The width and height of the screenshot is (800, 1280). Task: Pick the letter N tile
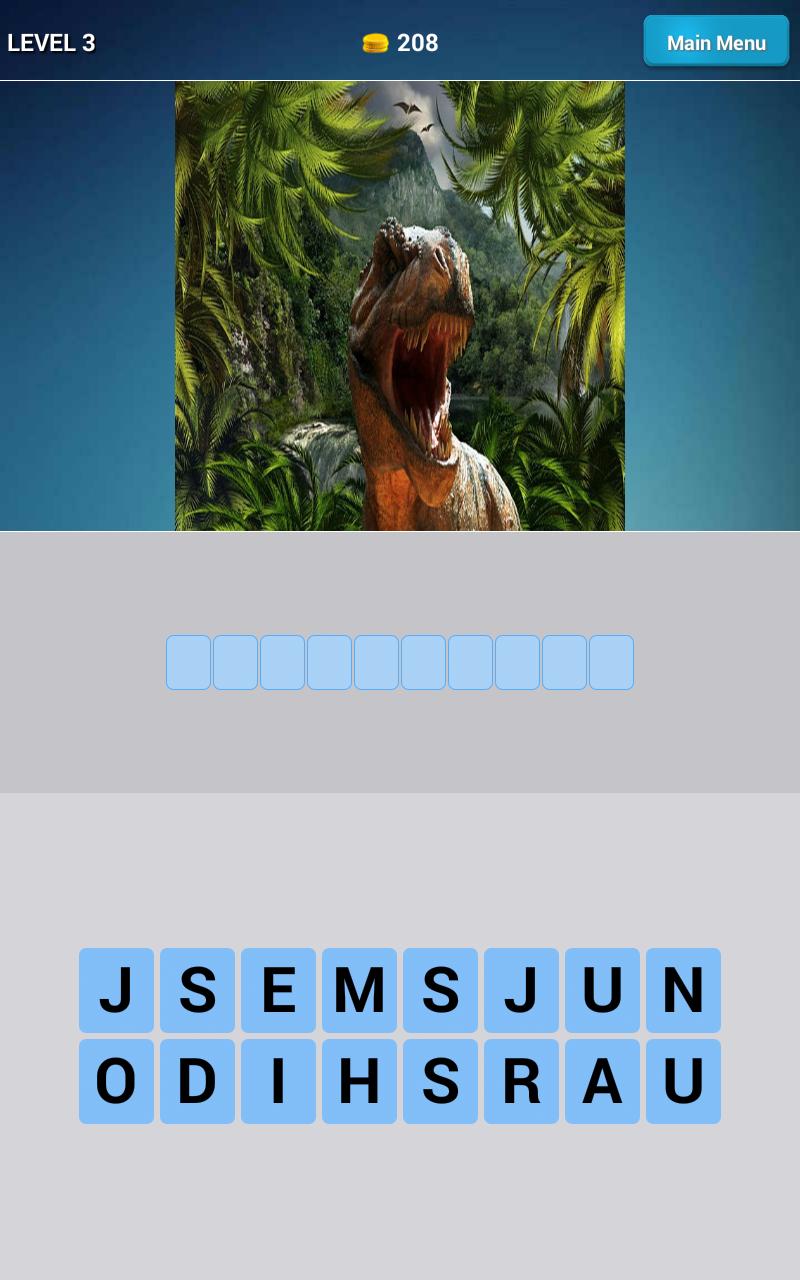[683, 990]
